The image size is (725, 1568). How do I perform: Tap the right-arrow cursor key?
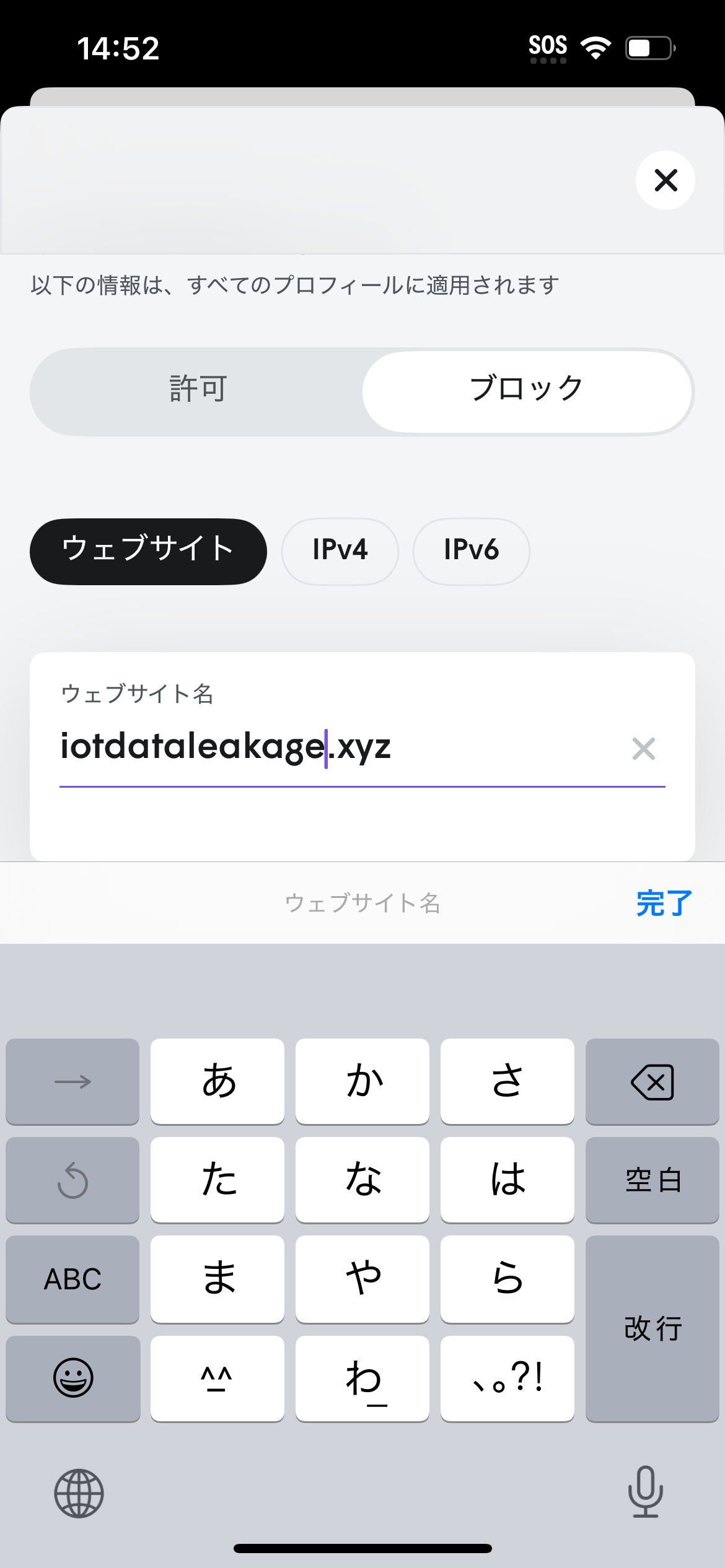point(72,1081)
